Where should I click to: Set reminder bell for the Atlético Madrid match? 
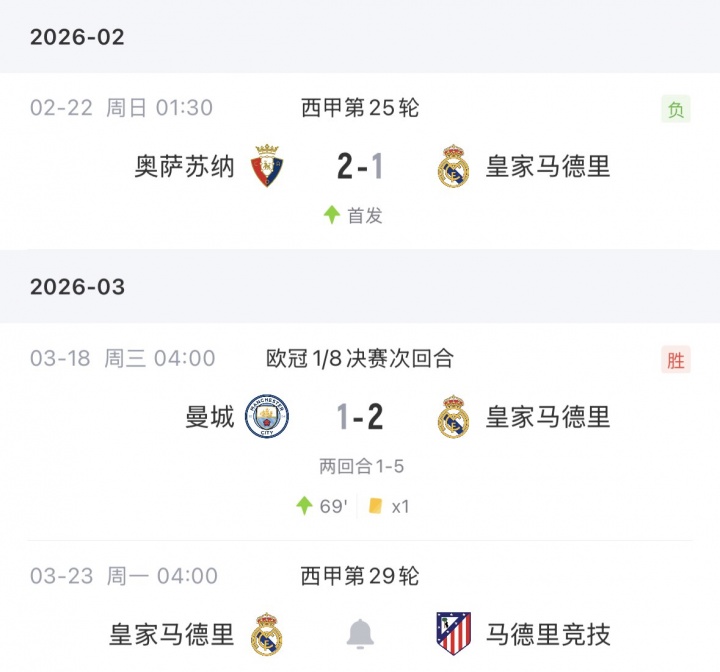(x=360, y=633)
